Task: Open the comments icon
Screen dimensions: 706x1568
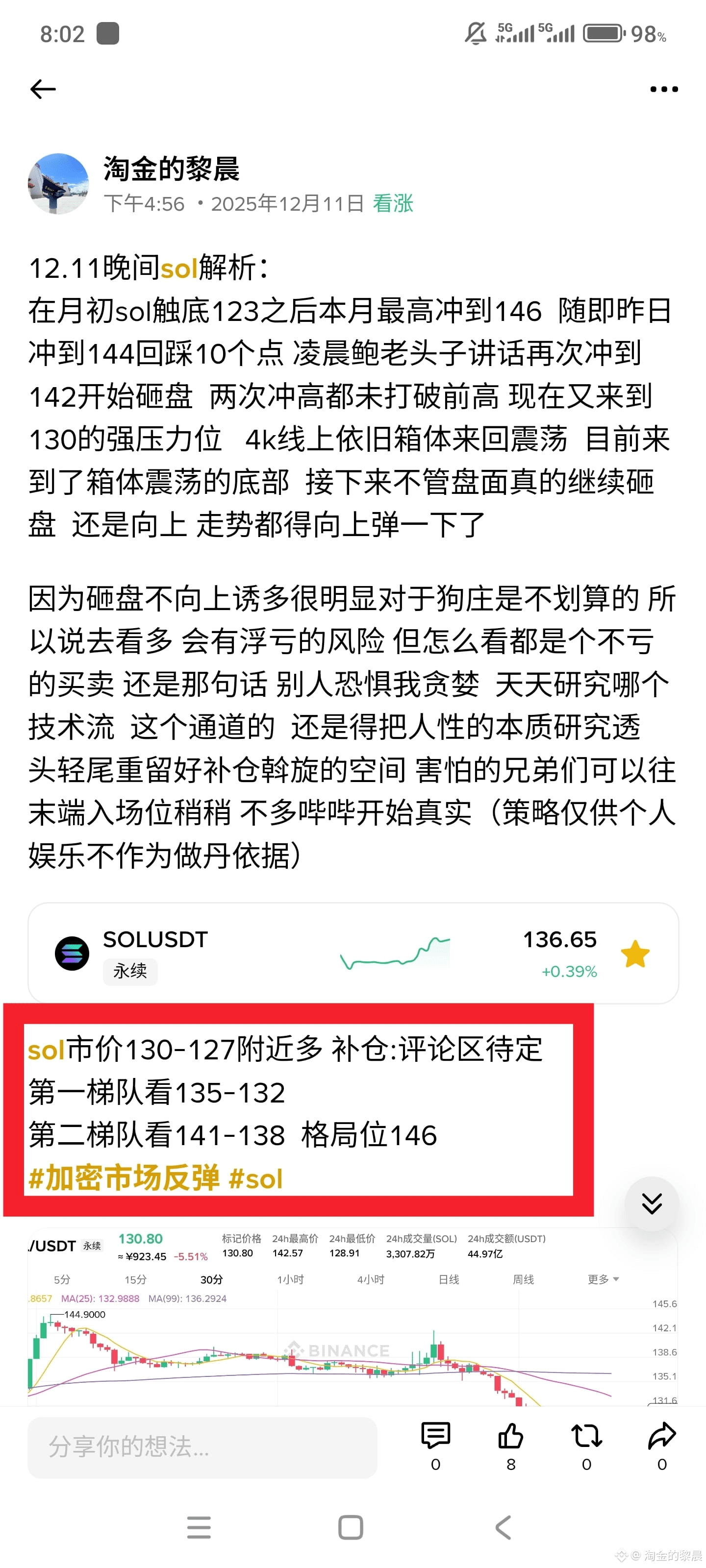Action: coord(435,1436)
